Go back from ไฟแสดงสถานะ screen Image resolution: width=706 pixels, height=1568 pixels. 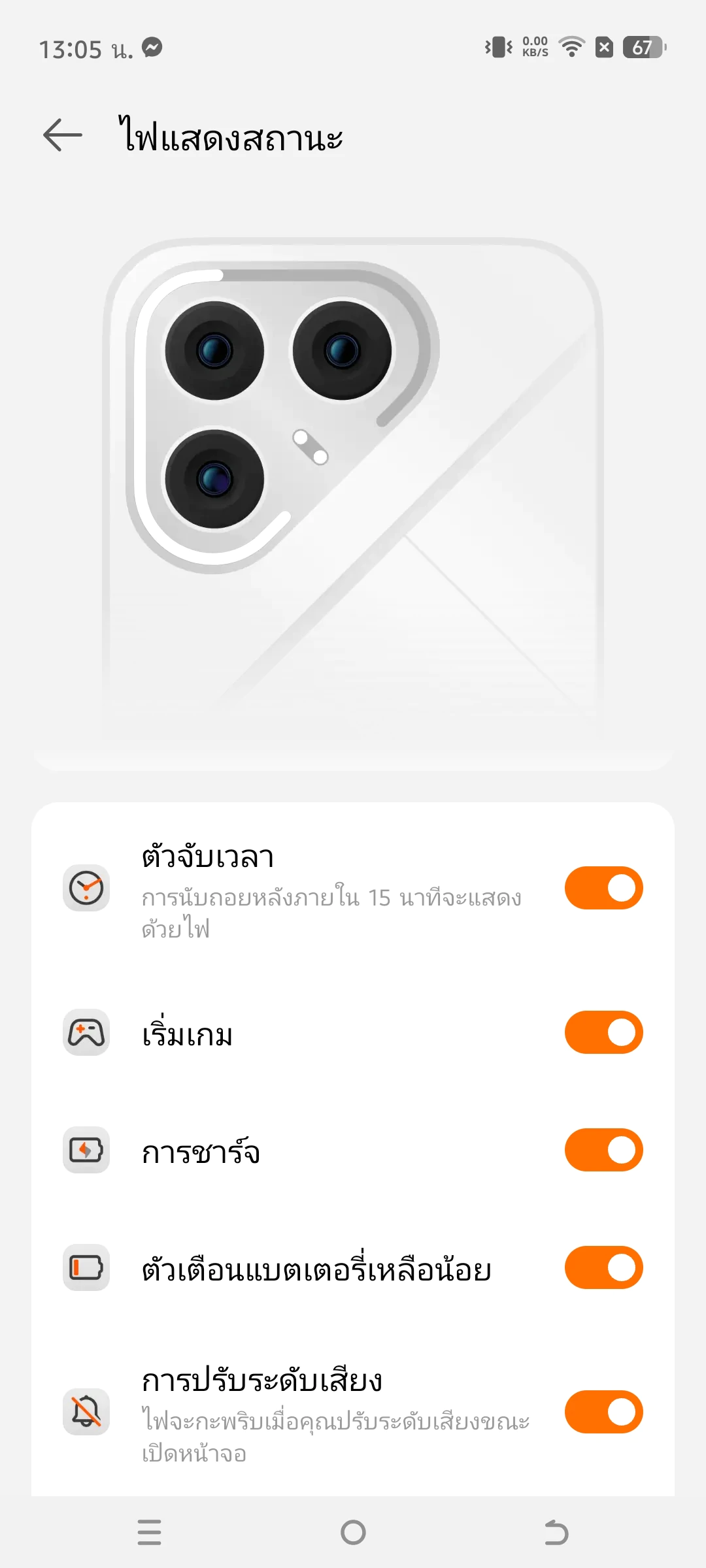[63, 135]
